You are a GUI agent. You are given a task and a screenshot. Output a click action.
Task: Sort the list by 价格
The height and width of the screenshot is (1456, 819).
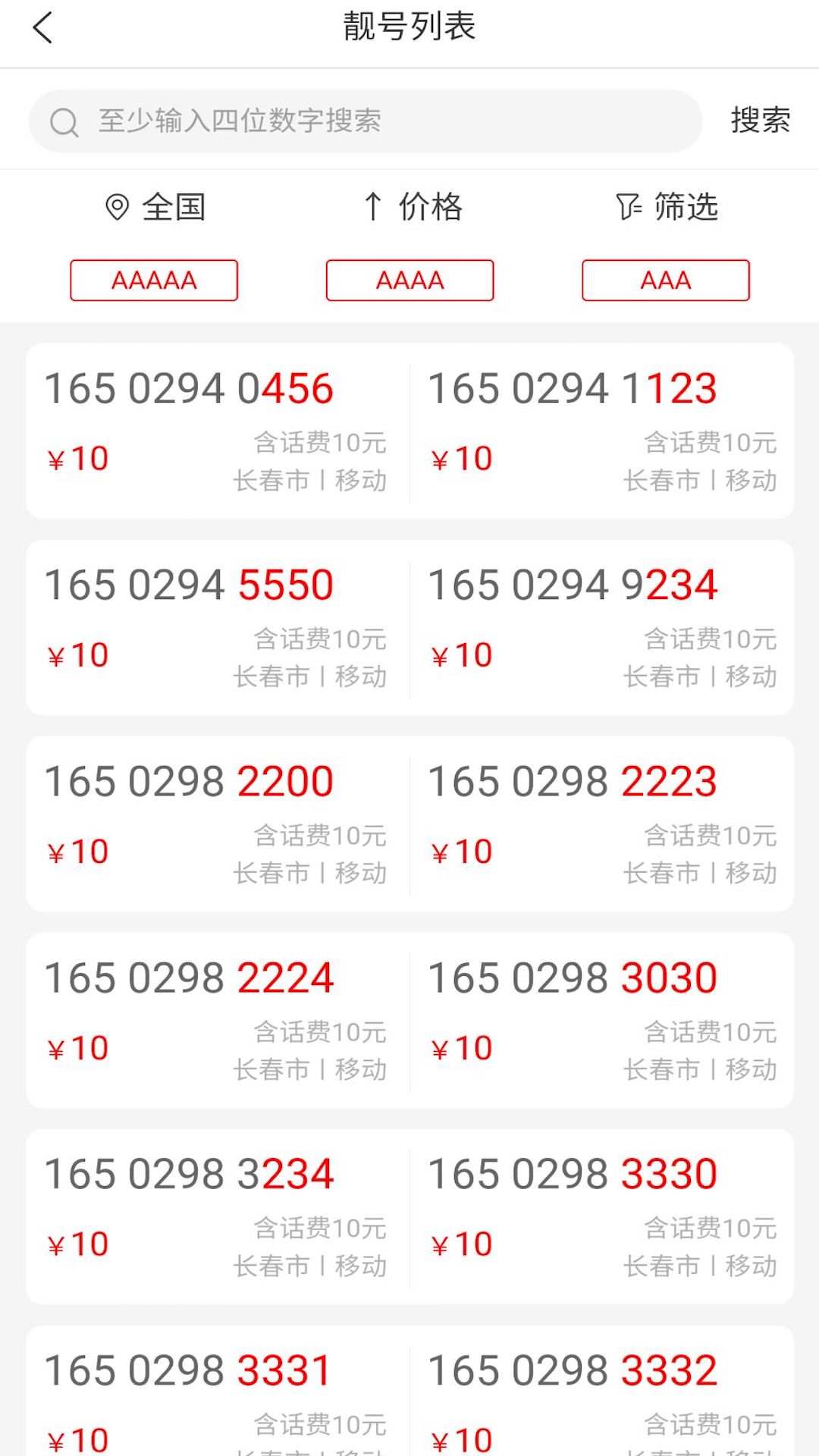coord(413,207)
